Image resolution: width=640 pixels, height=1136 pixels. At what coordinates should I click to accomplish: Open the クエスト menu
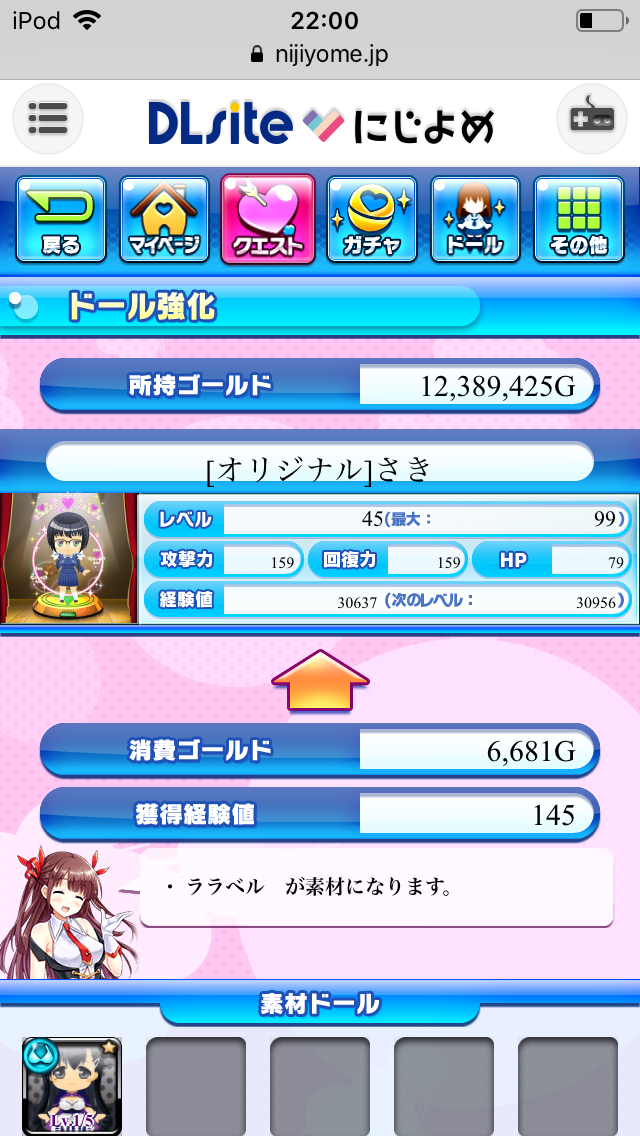click(x=268, y=219)
